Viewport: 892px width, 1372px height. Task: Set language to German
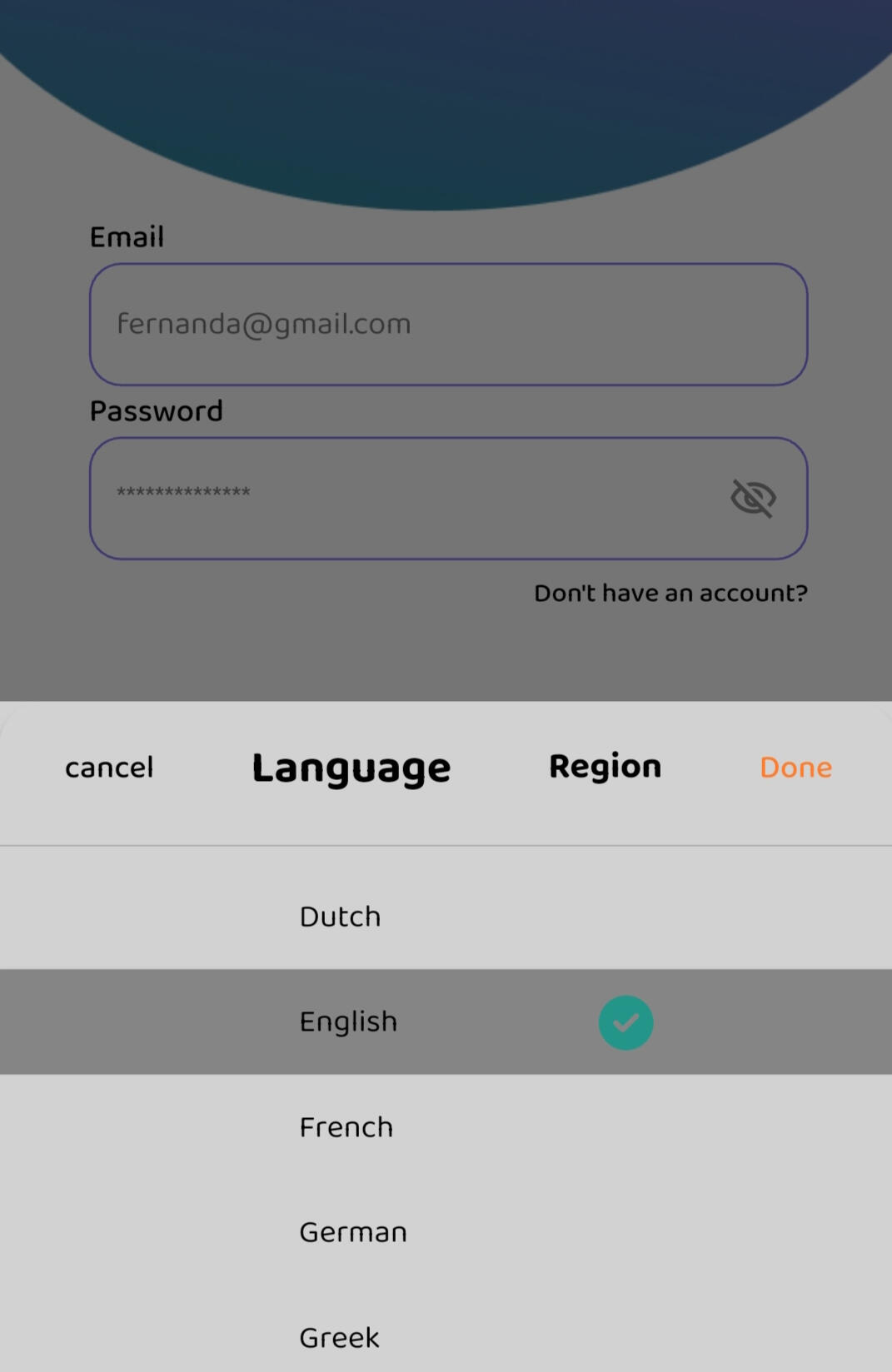coord(353,1232)
